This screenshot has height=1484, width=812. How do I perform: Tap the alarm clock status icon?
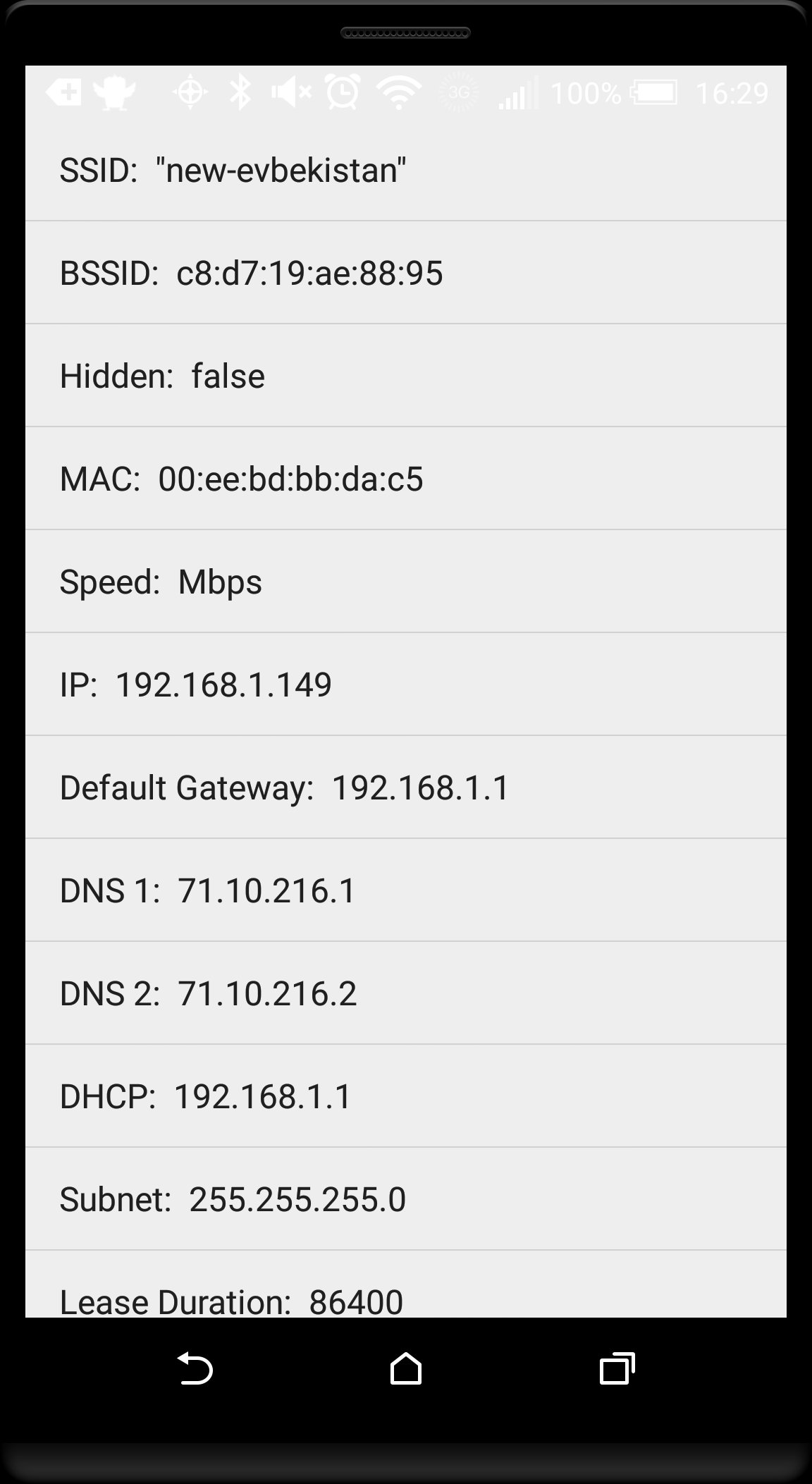340,94
